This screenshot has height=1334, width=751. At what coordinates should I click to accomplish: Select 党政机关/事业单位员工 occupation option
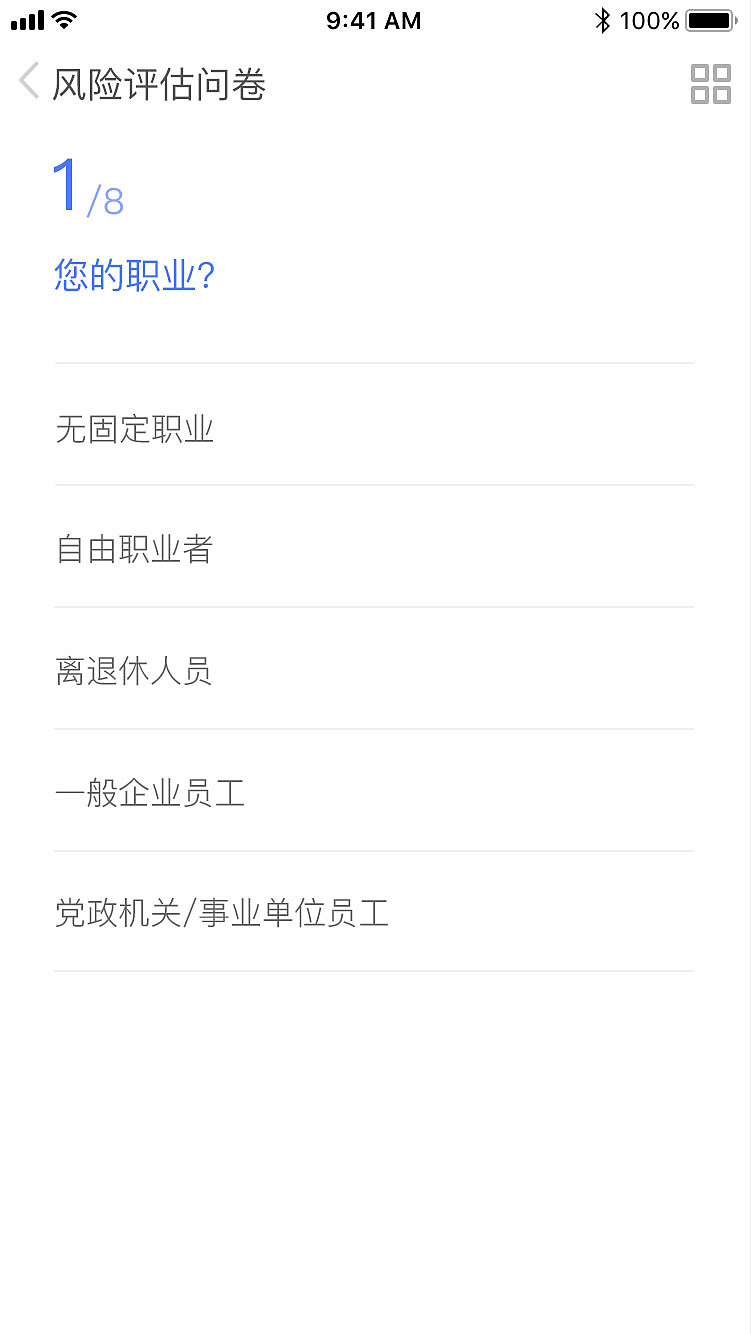pos(222,913)
